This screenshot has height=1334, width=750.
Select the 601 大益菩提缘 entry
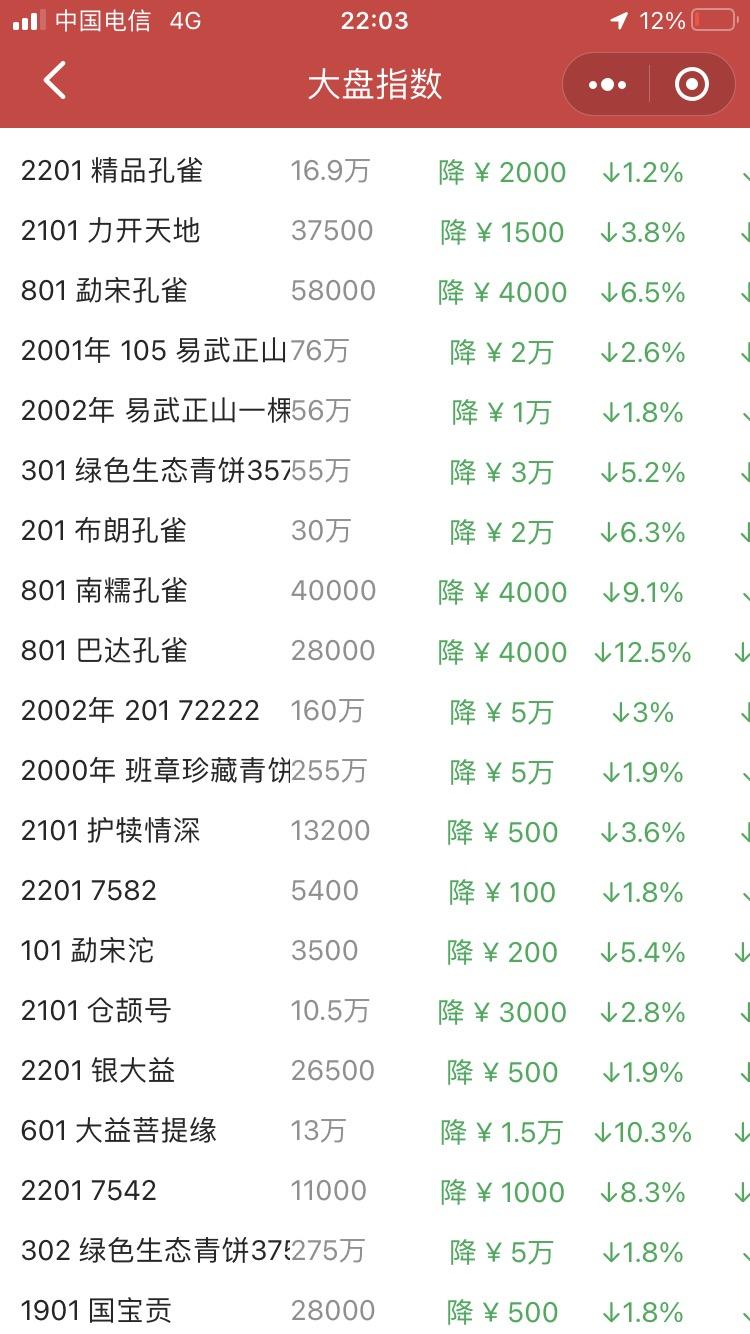click(x=375, y=1131)
